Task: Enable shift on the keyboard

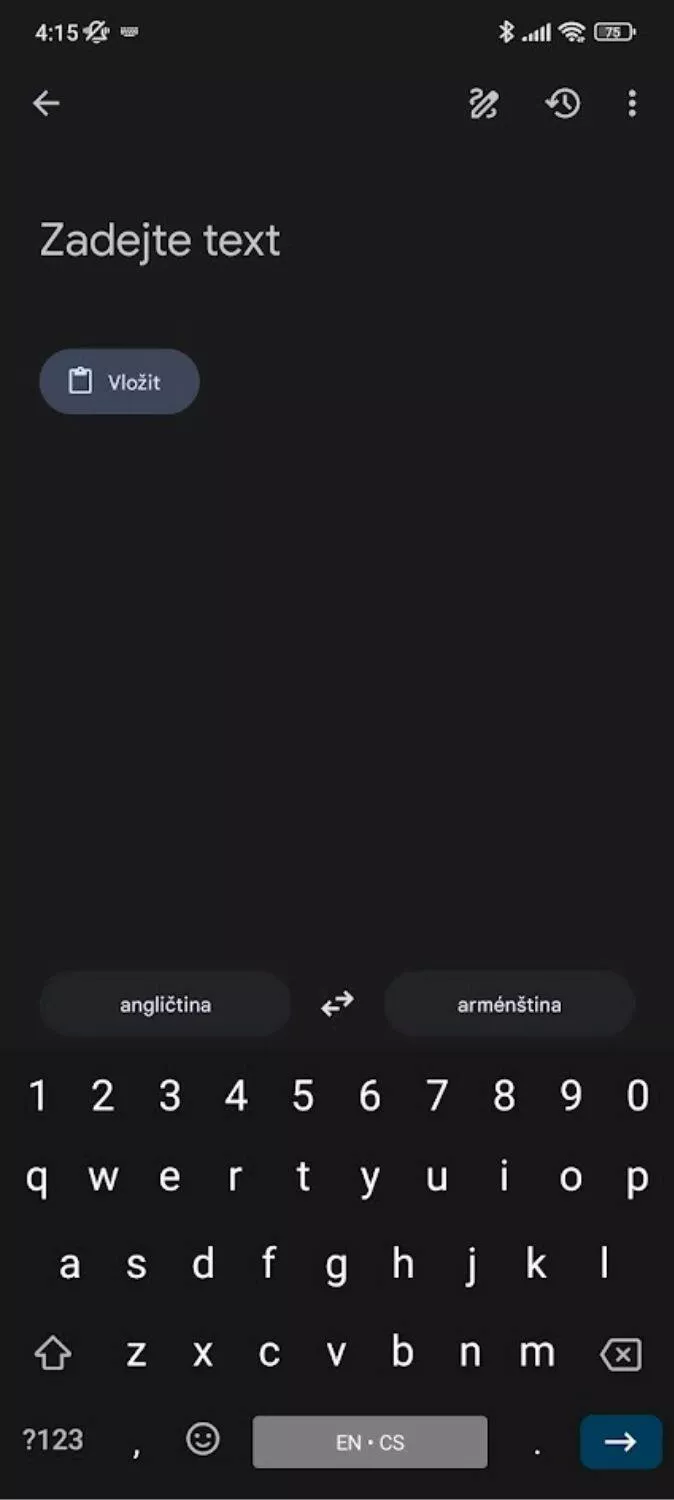Action: [x=53, y=1355]
